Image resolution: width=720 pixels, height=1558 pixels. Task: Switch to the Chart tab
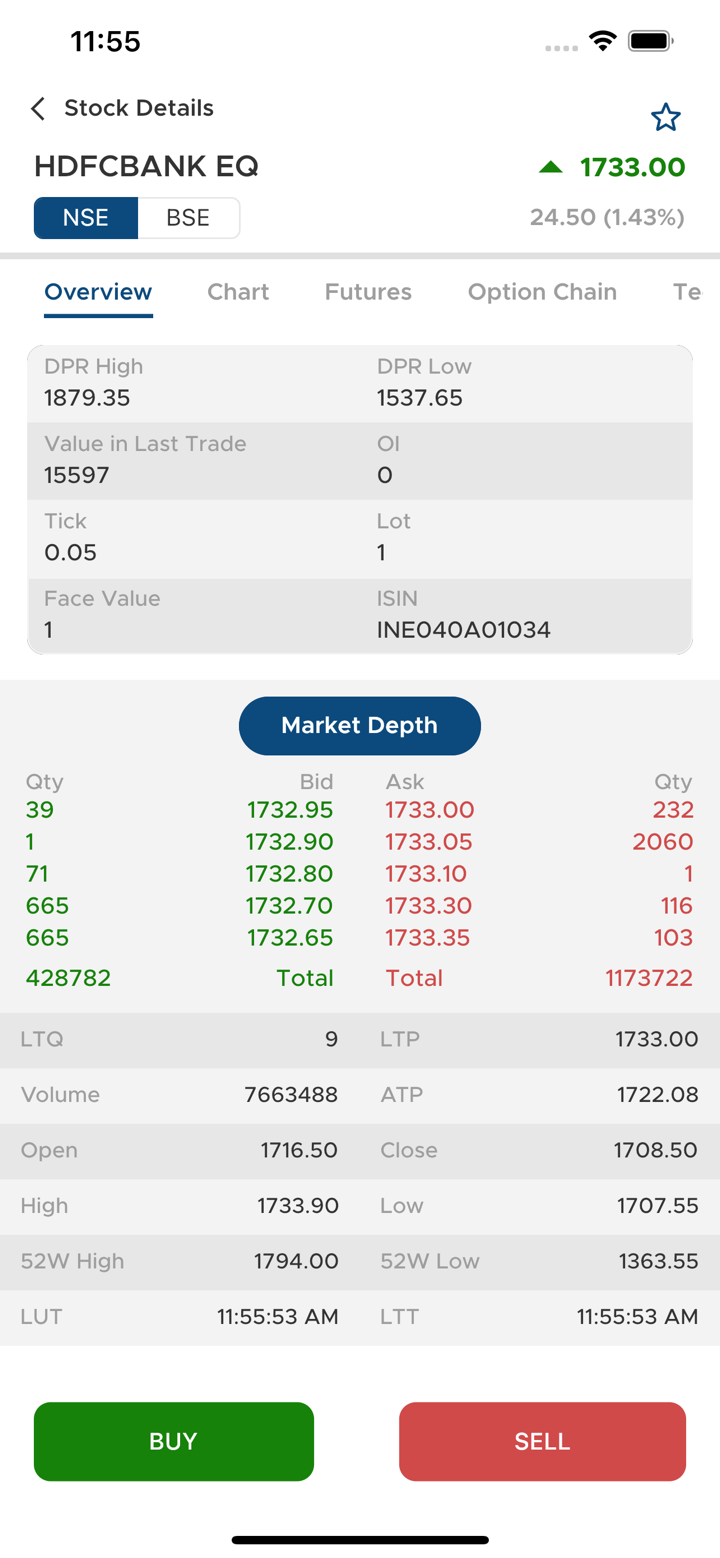[x=238, y=292]
